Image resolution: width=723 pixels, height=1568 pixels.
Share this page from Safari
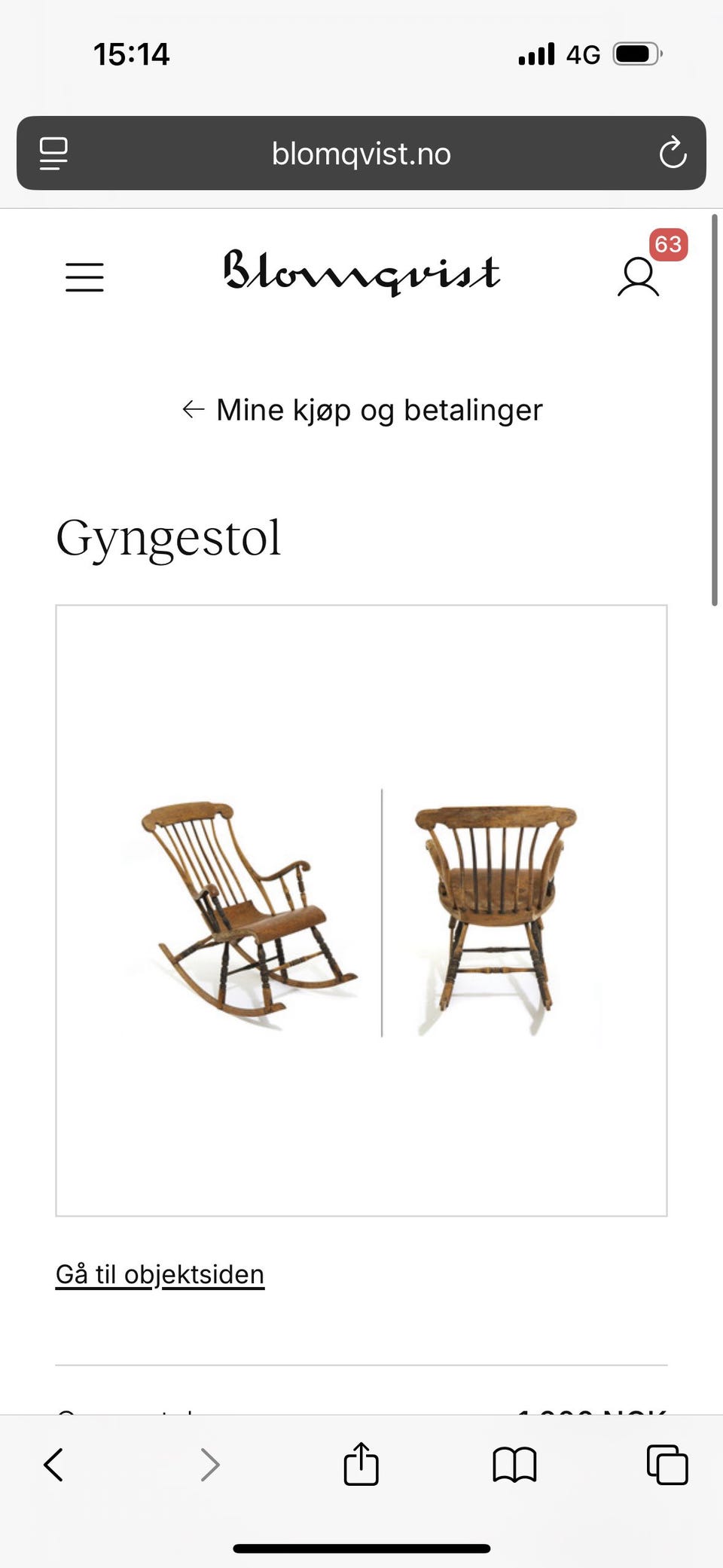click(x=361, y=1463)
